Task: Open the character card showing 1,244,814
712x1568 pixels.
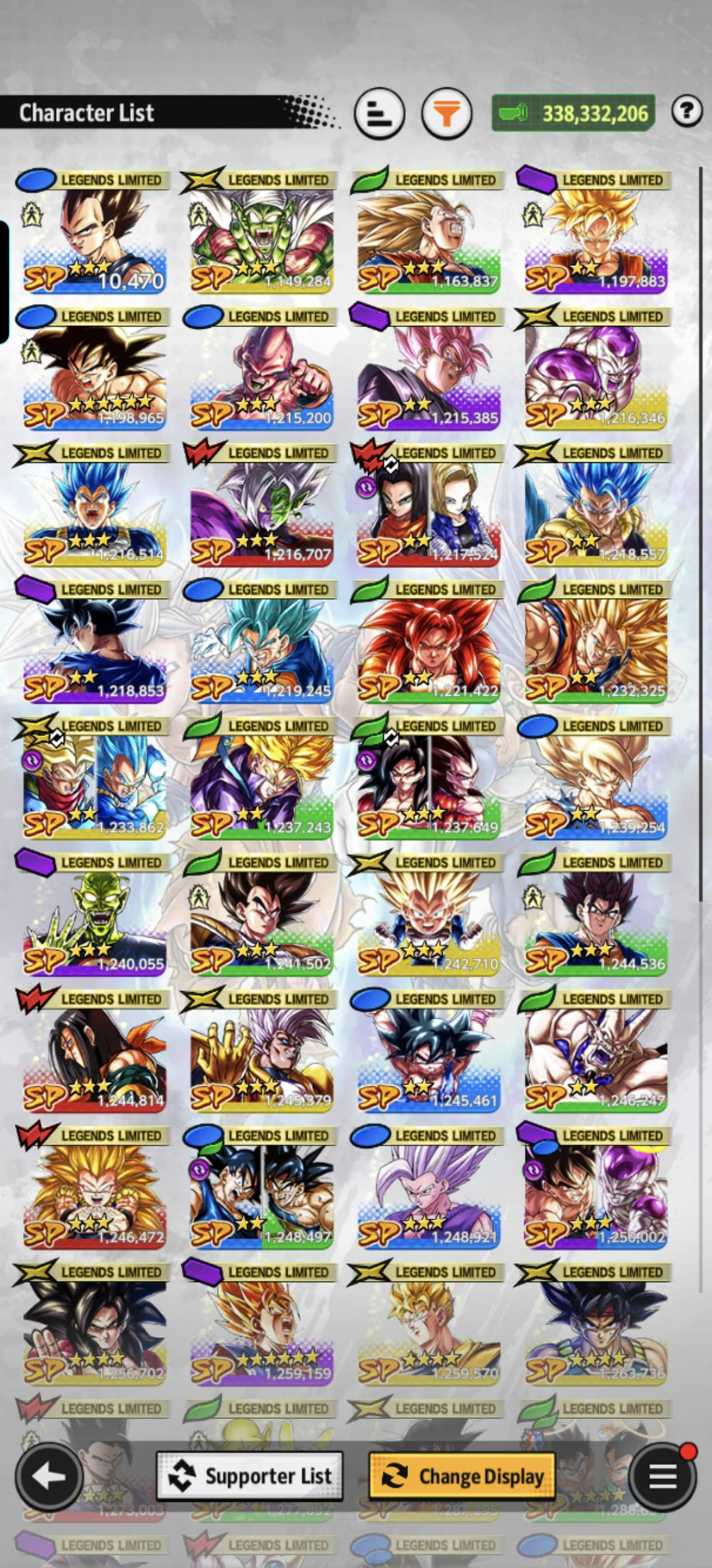Action: point(93,1050)
